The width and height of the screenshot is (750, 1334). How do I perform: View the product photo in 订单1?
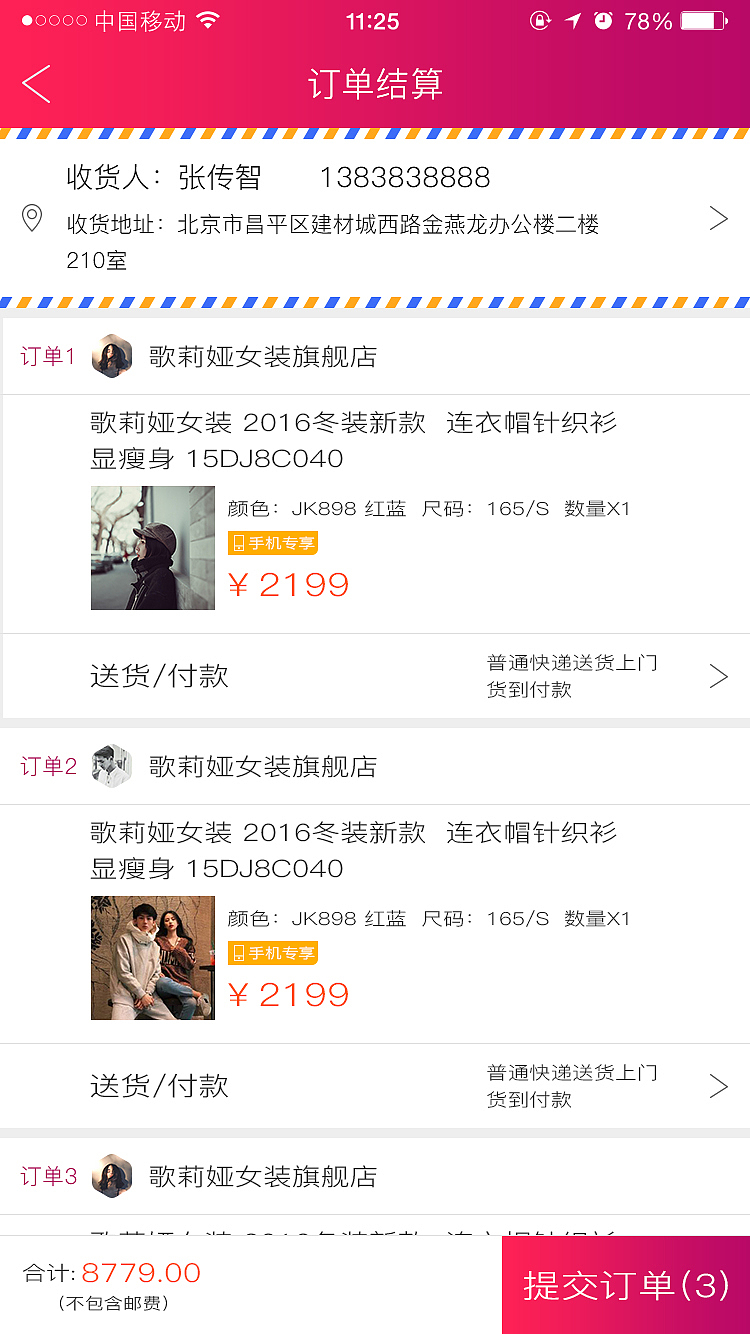(153, 548)
